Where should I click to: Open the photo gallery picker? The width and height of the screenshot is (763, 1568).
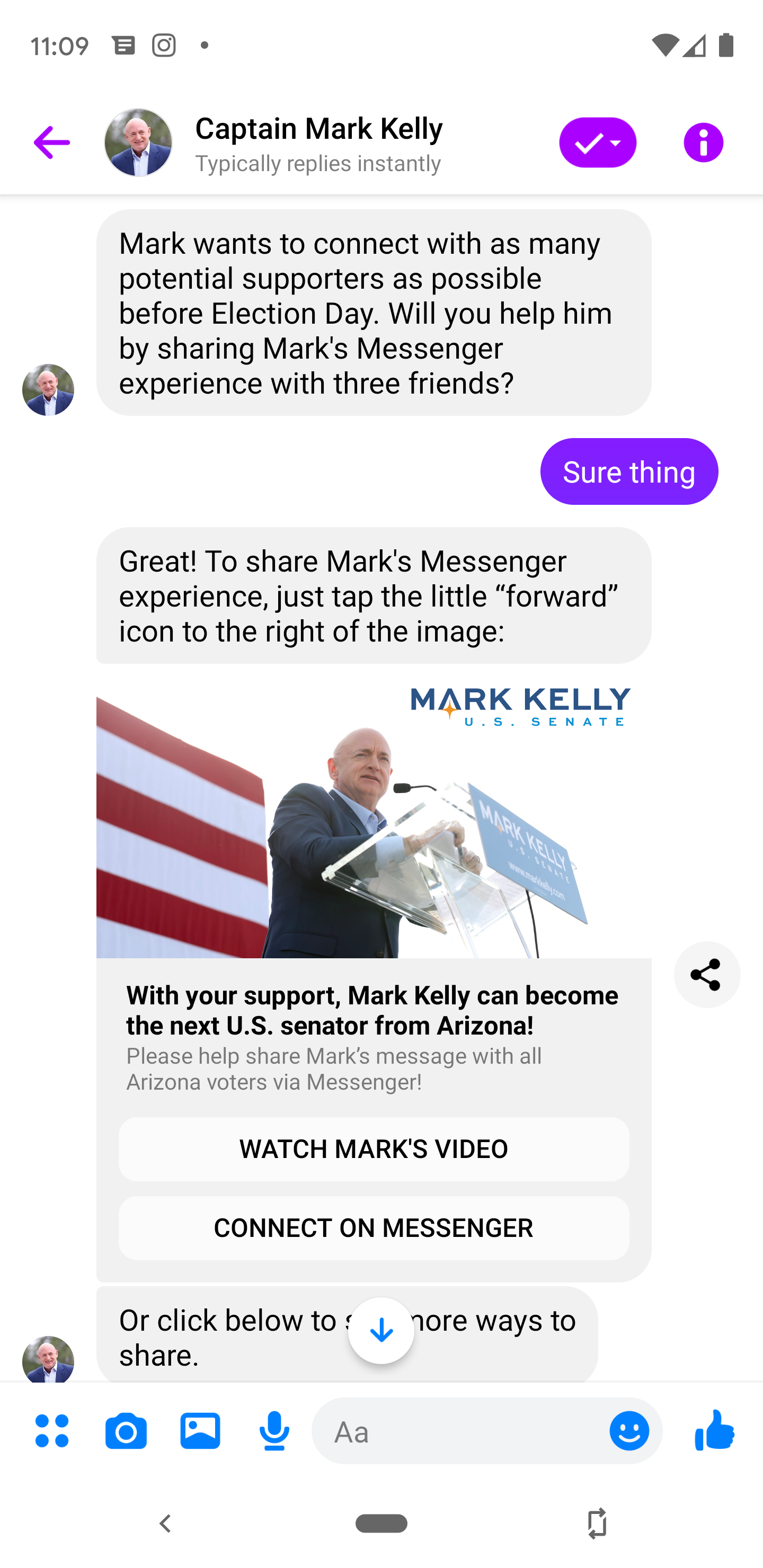click(200, 1430)
